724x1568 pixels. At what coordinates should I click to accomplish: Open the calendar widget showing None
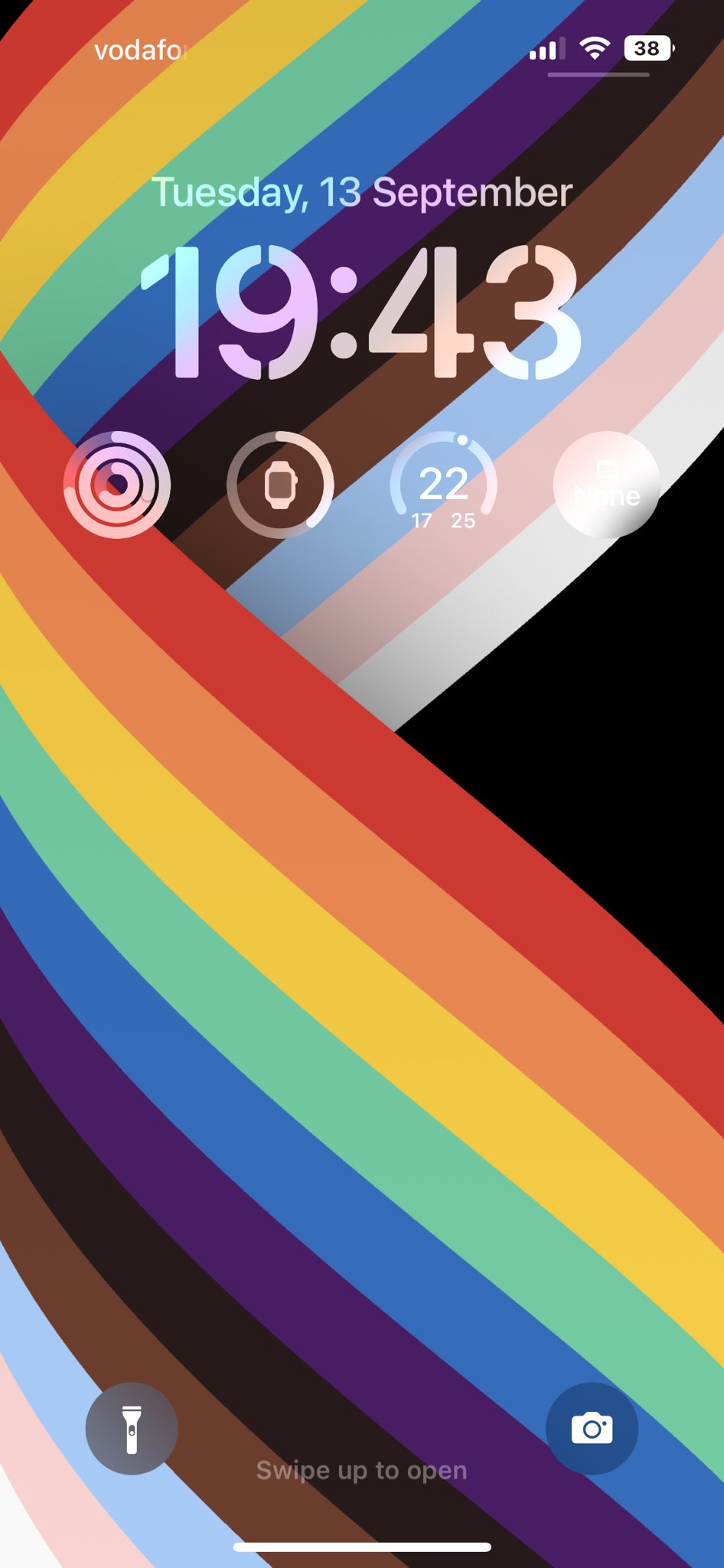(x=606, y=485)
